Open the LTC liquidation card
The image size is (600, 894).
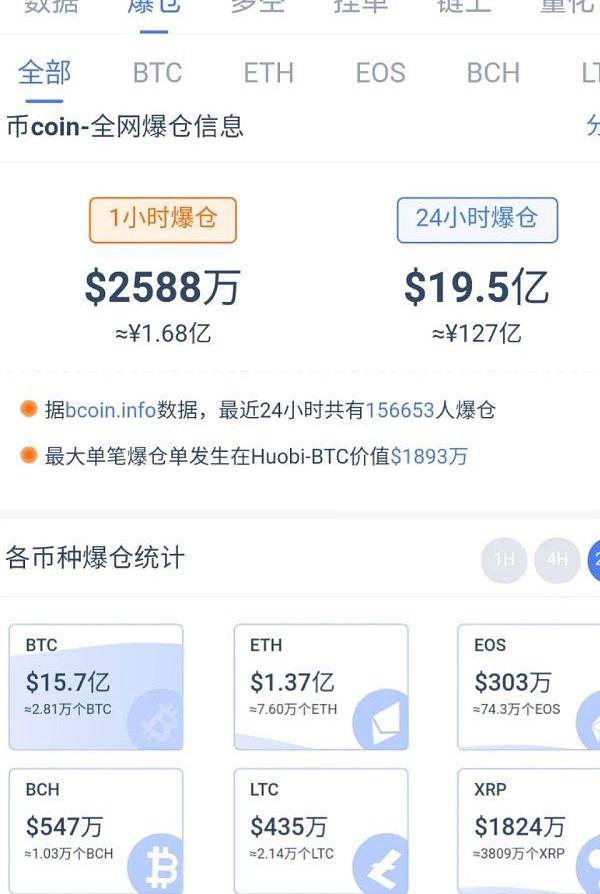pos(321,830)
